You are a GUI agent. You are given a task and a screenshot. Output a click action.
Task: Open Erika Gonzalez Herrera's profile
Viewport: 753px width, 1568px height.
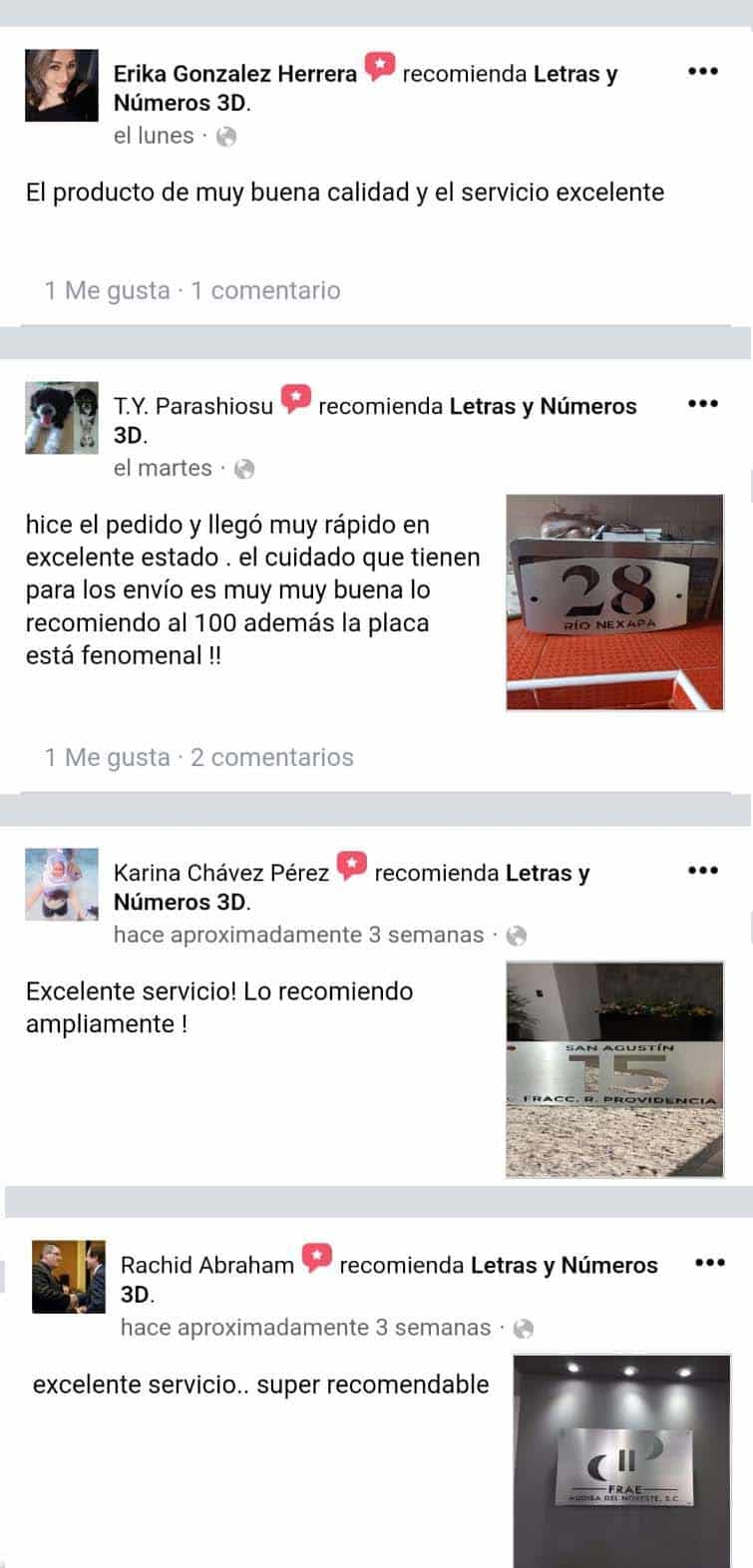[x=235, y=74]
